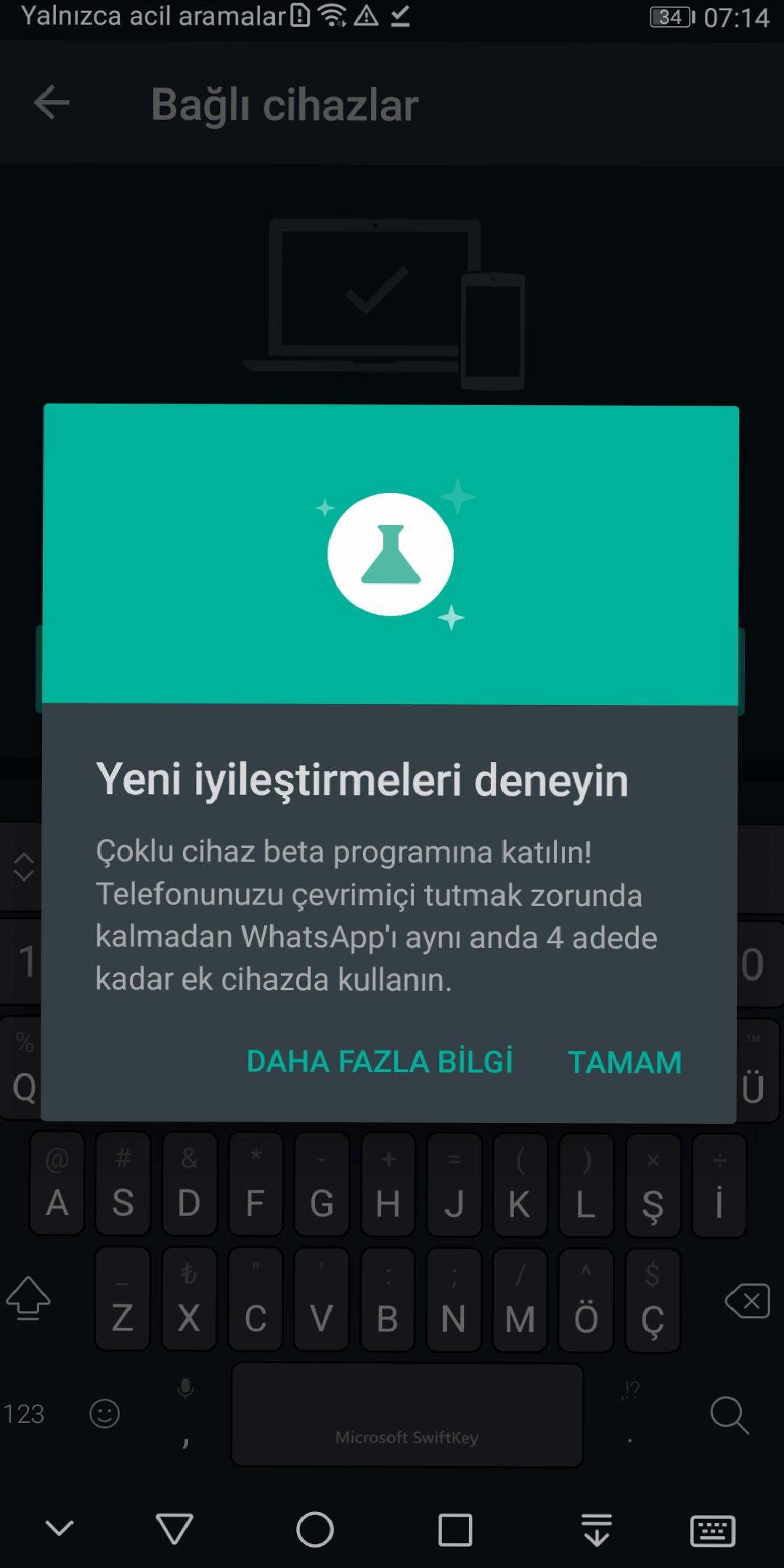784x1568 pixels.
Task: Open the recent apps view
Action: [455, 1530]
